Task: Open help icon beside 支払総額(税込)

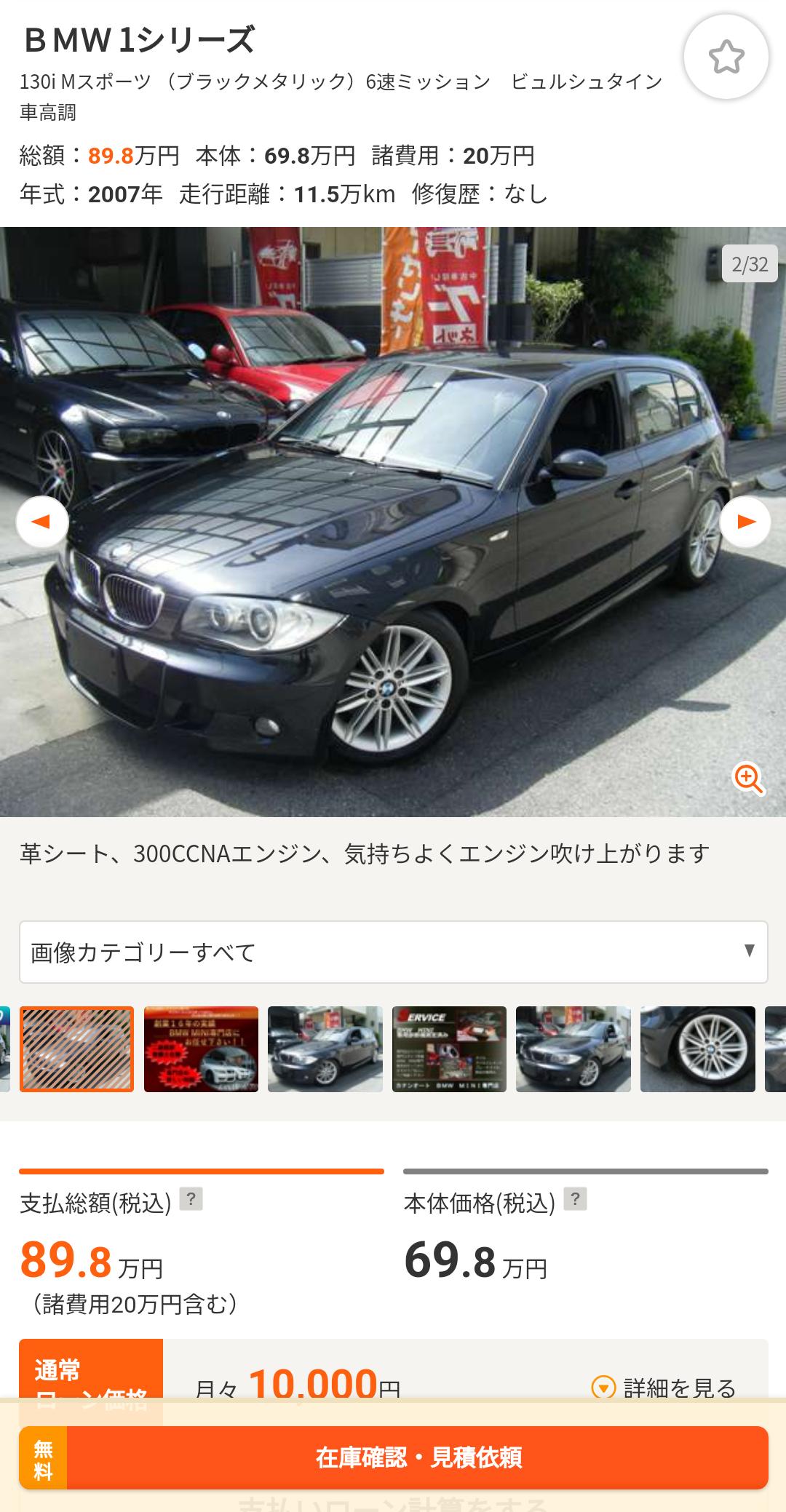Action: [x=191, y=1198]
